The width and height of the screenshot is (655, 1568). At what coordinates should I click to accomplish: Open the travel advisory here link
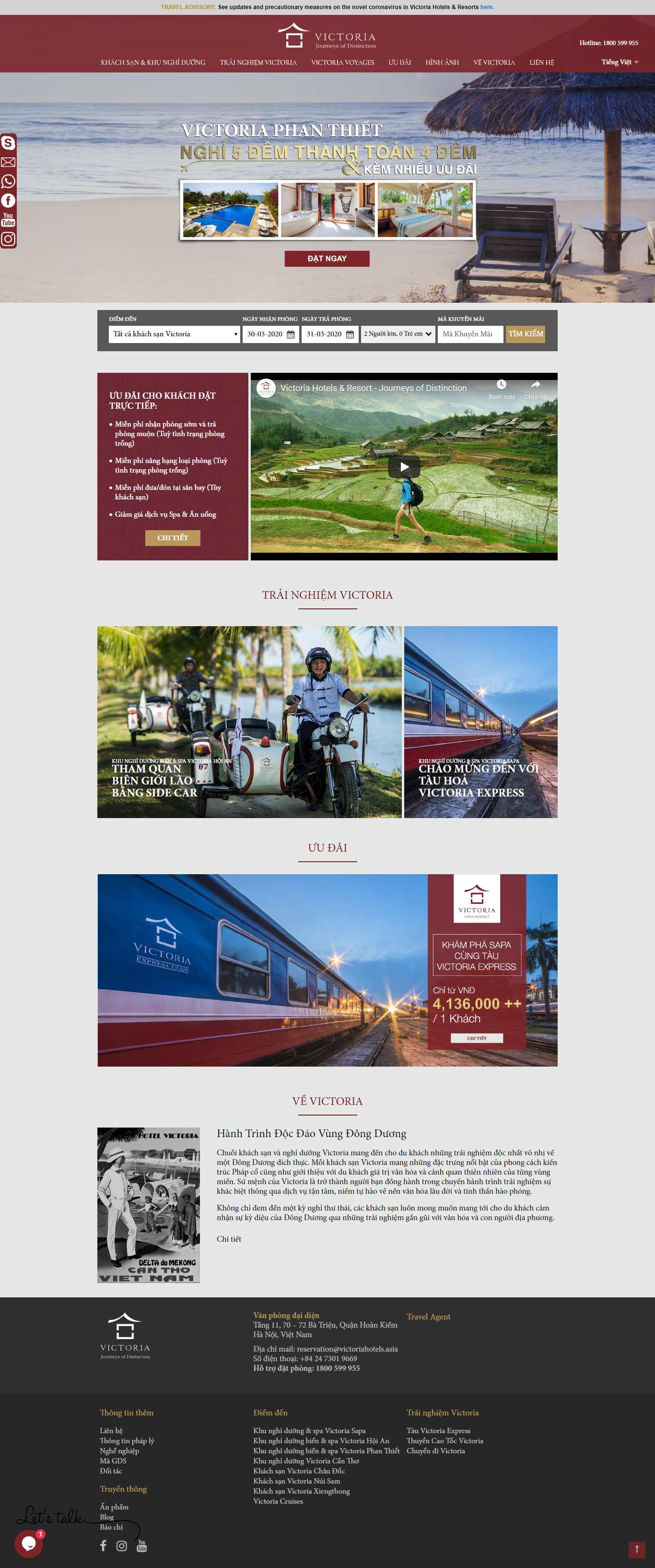coord(486,7)
